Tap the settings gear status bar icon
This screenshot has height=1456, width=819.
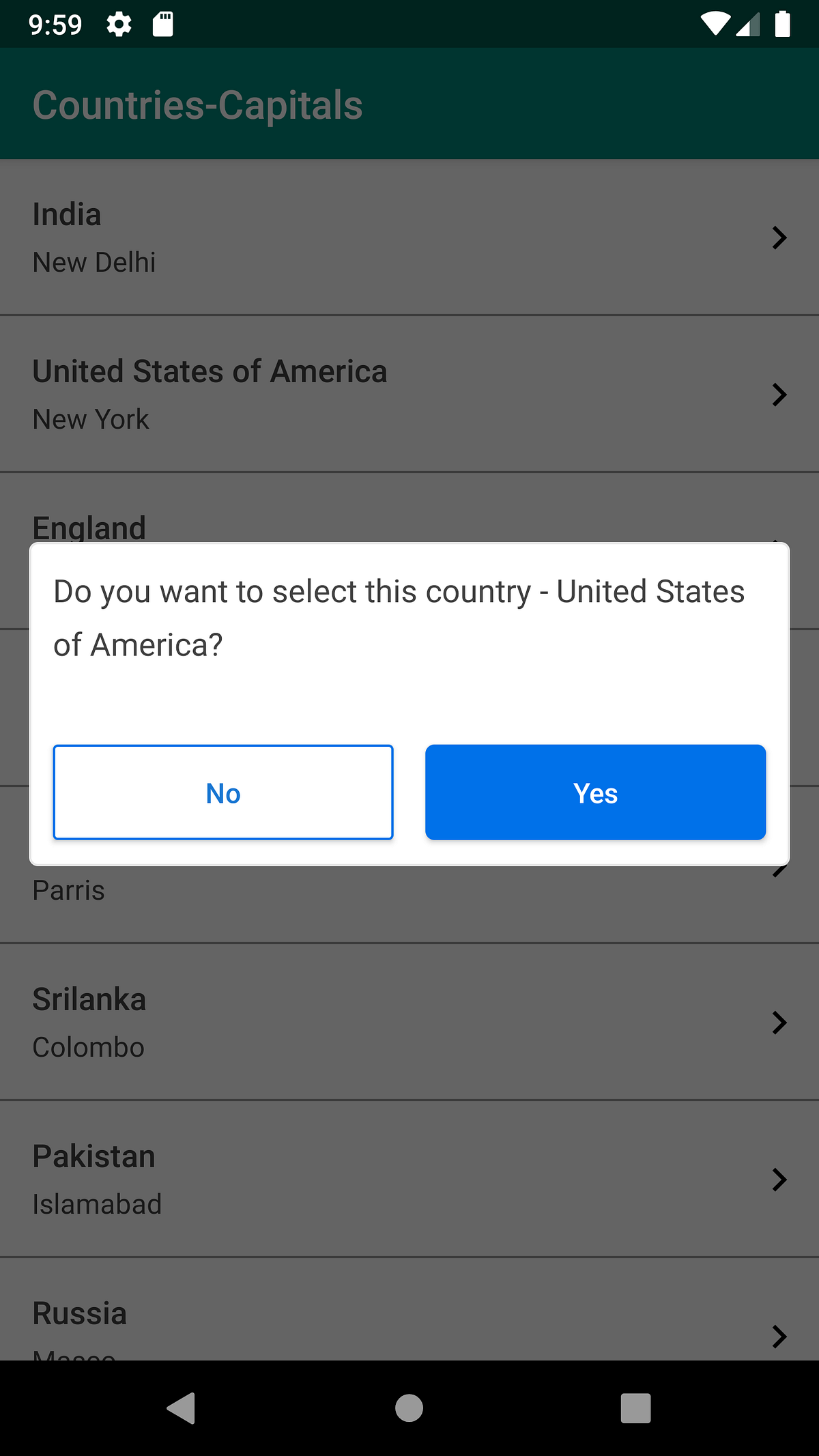pos(119,24)
